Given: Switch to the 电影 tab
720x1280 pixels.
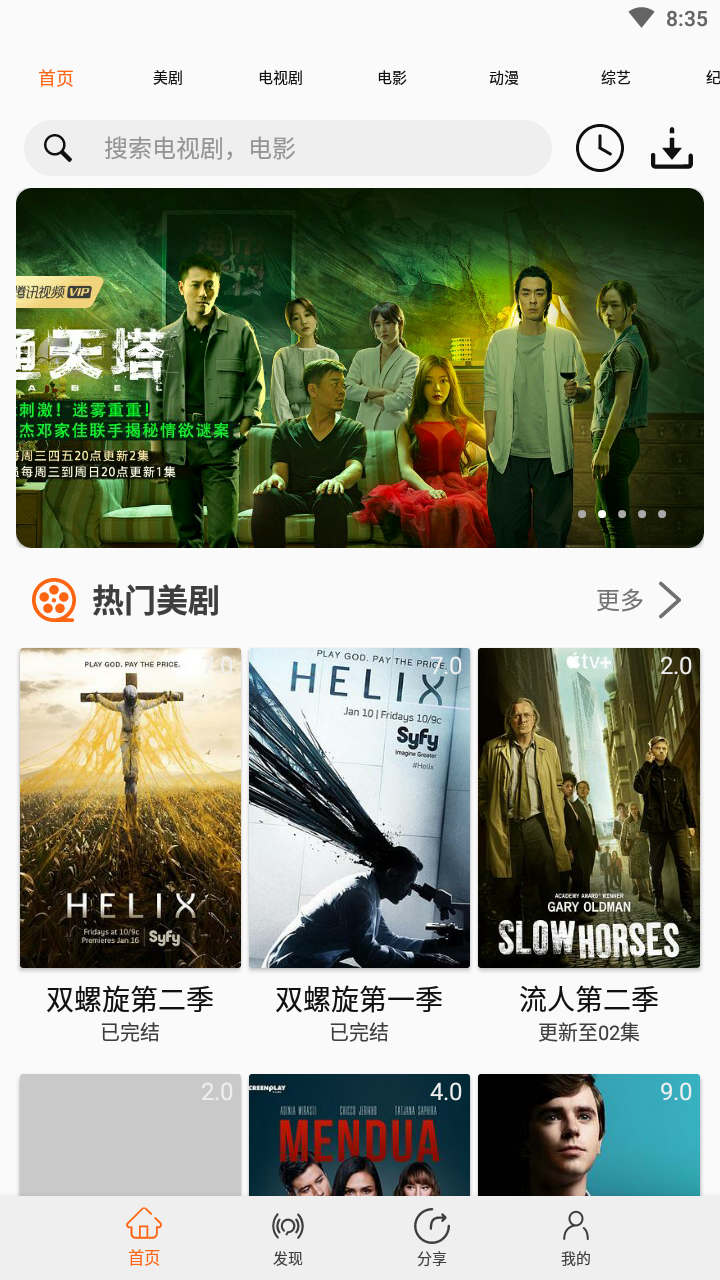Looking at the screenshot, I should 390,77.
